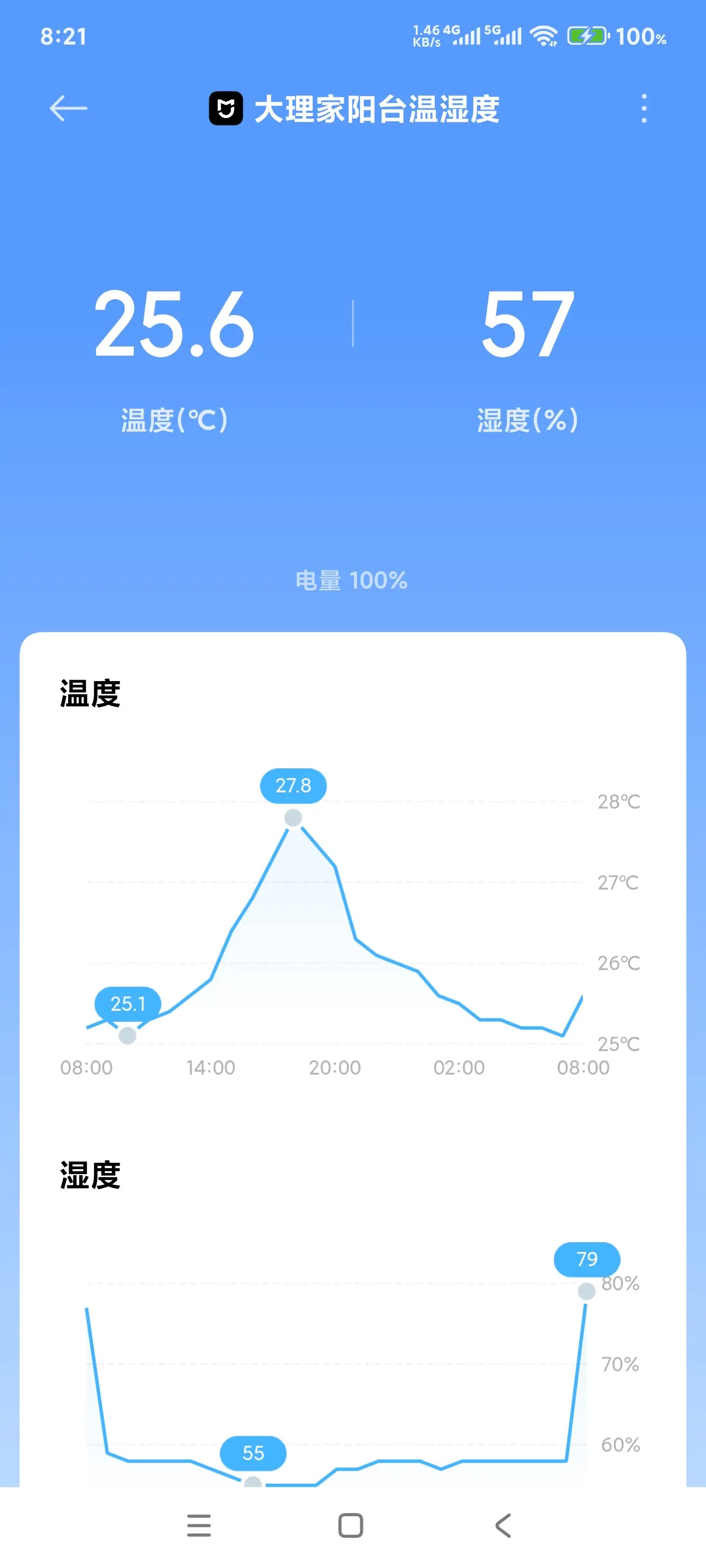This screenshot has height=1568, width=706.
Task: Open recent apps from navigation bar
Action: pyautogui.click(x=199, y=1525)
